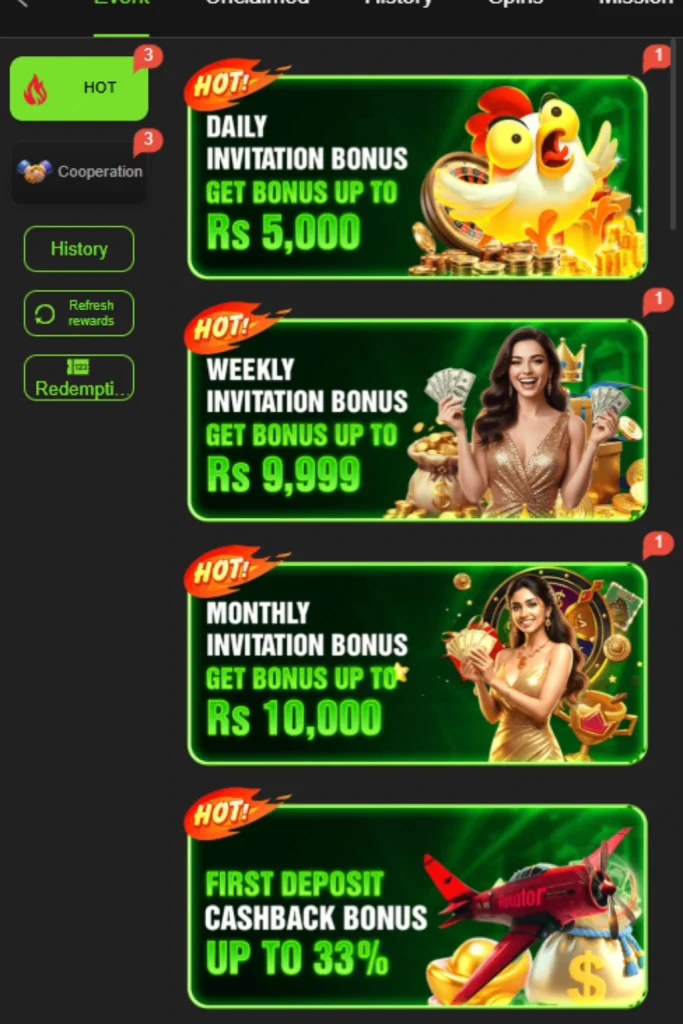Switch to the Cooperation category
The image size is (683, 1024).
79,172
